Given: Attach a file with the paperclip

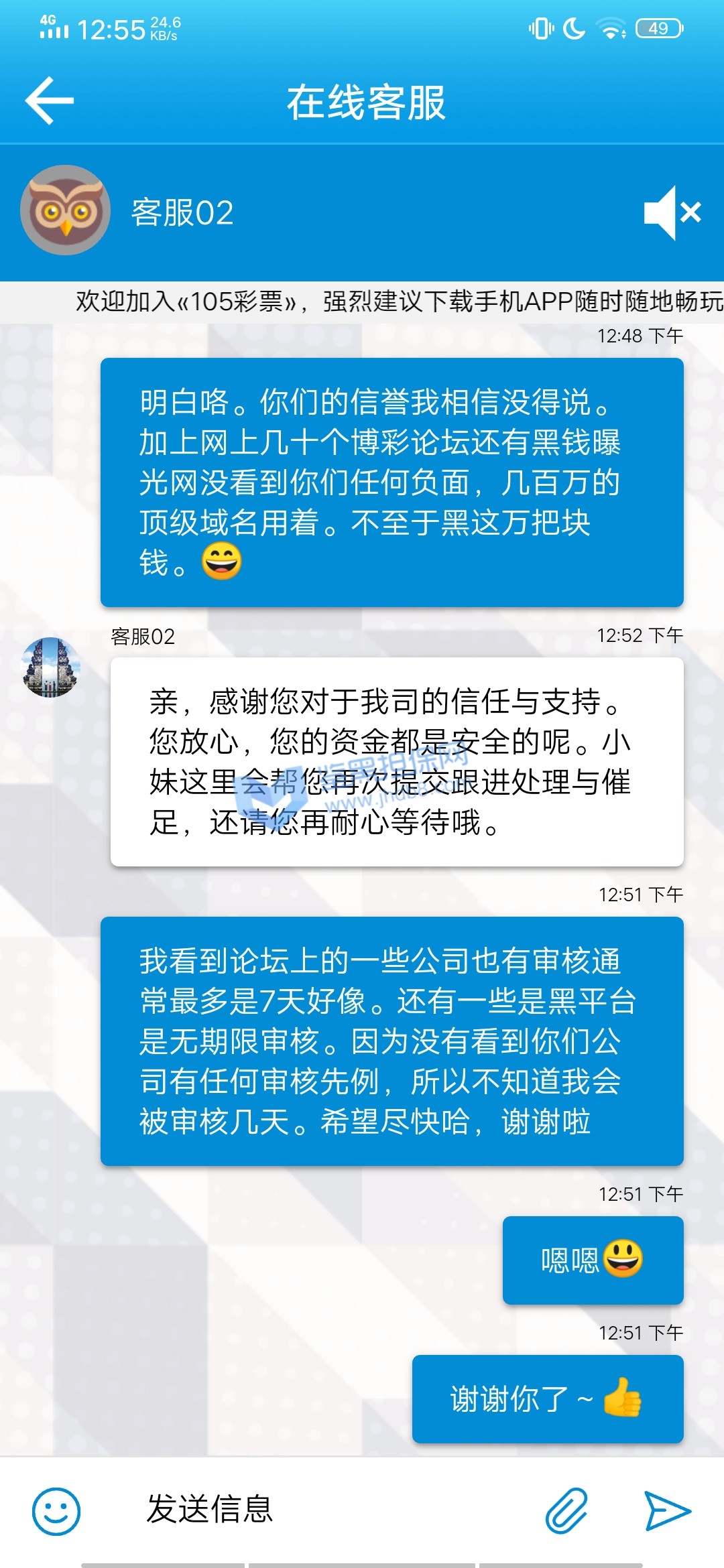Looking at the screenshot, I should click(566, 1511).
